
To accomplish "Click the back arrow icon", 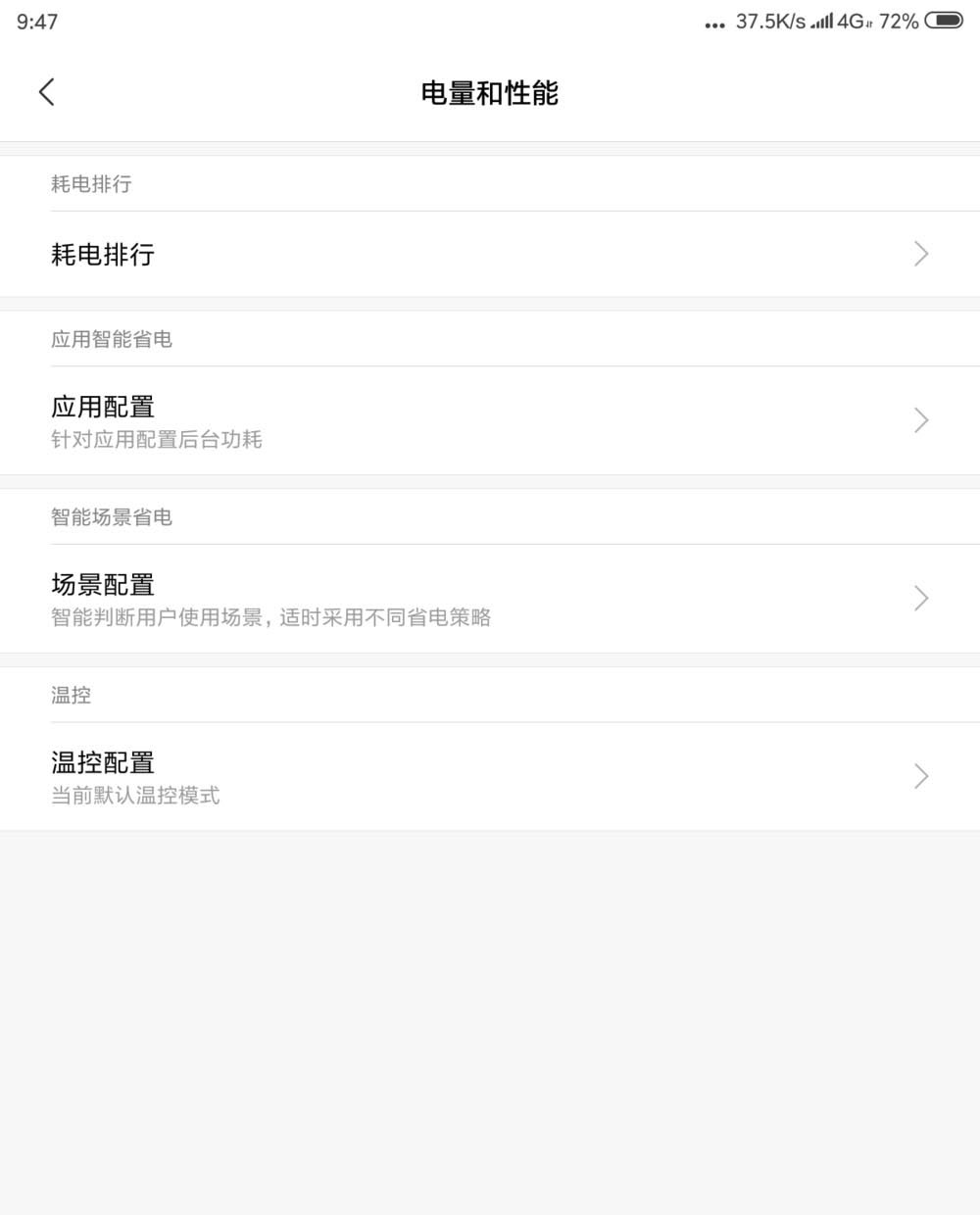I will pyautogui.click(x=47, y=90).
